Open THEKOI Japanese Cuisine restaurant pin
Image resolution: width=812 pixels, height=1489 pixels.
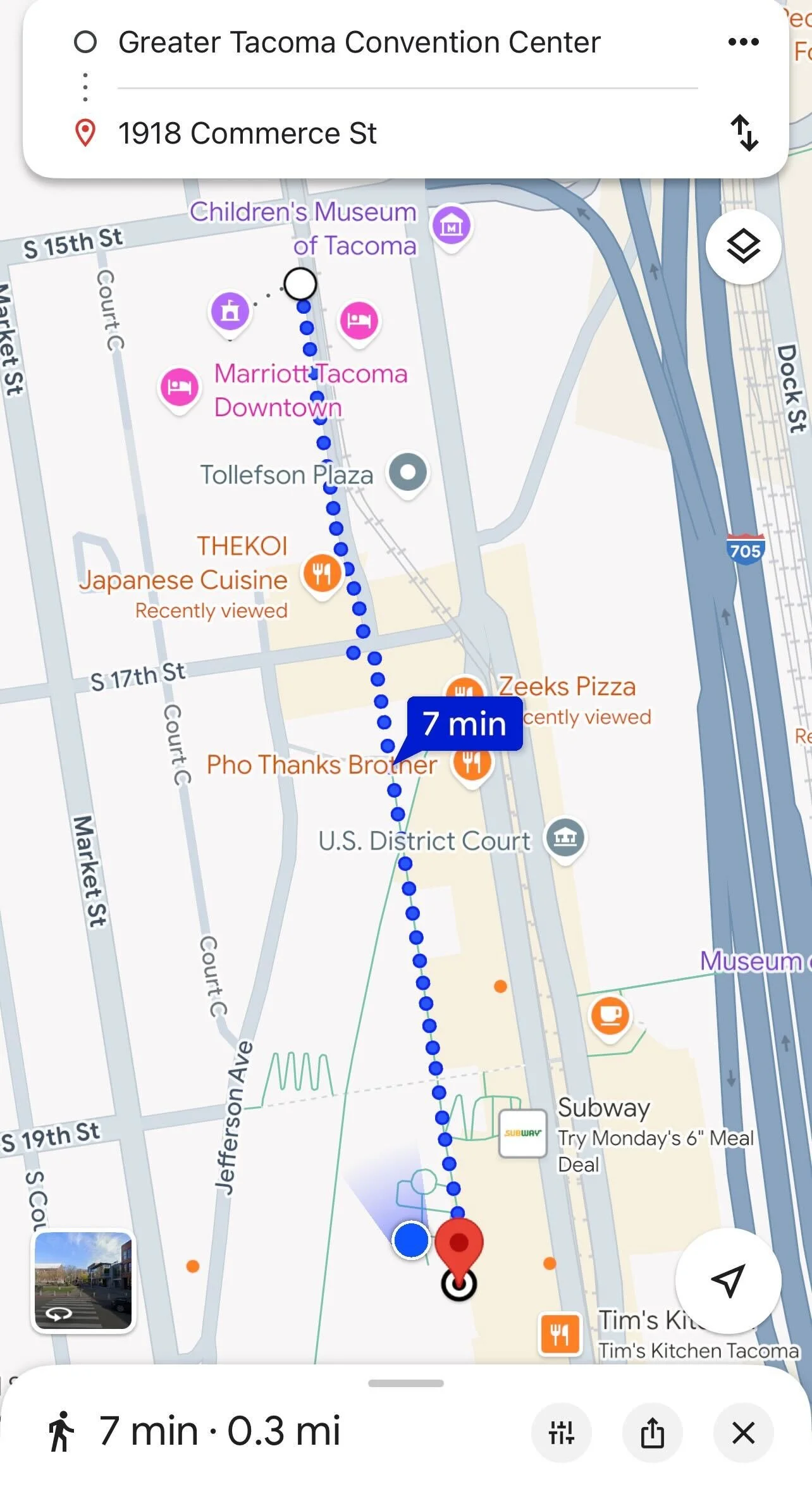(x=322, y=574)
